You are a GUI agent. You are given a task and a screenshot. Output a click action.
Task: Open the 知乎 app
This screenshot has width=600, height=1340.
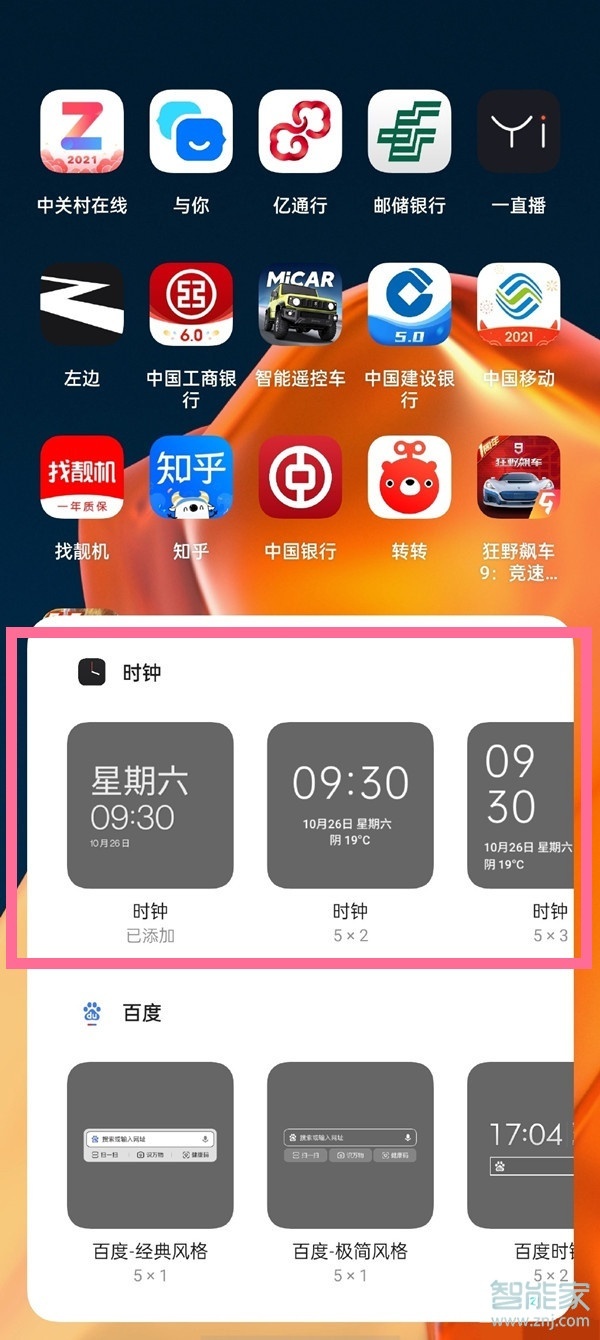pos(191,477)
